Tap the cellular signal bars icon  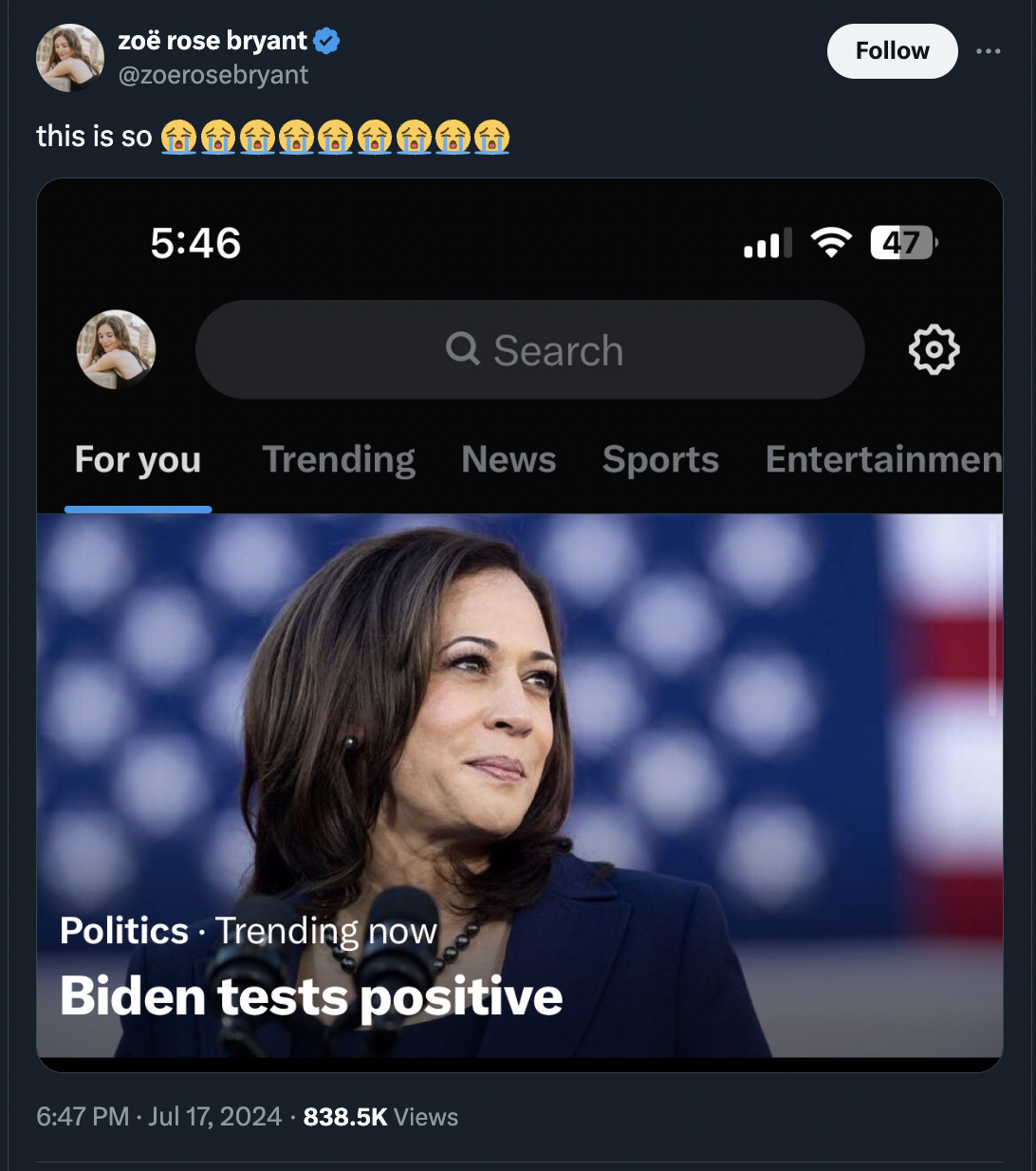[x=768, y=243]
